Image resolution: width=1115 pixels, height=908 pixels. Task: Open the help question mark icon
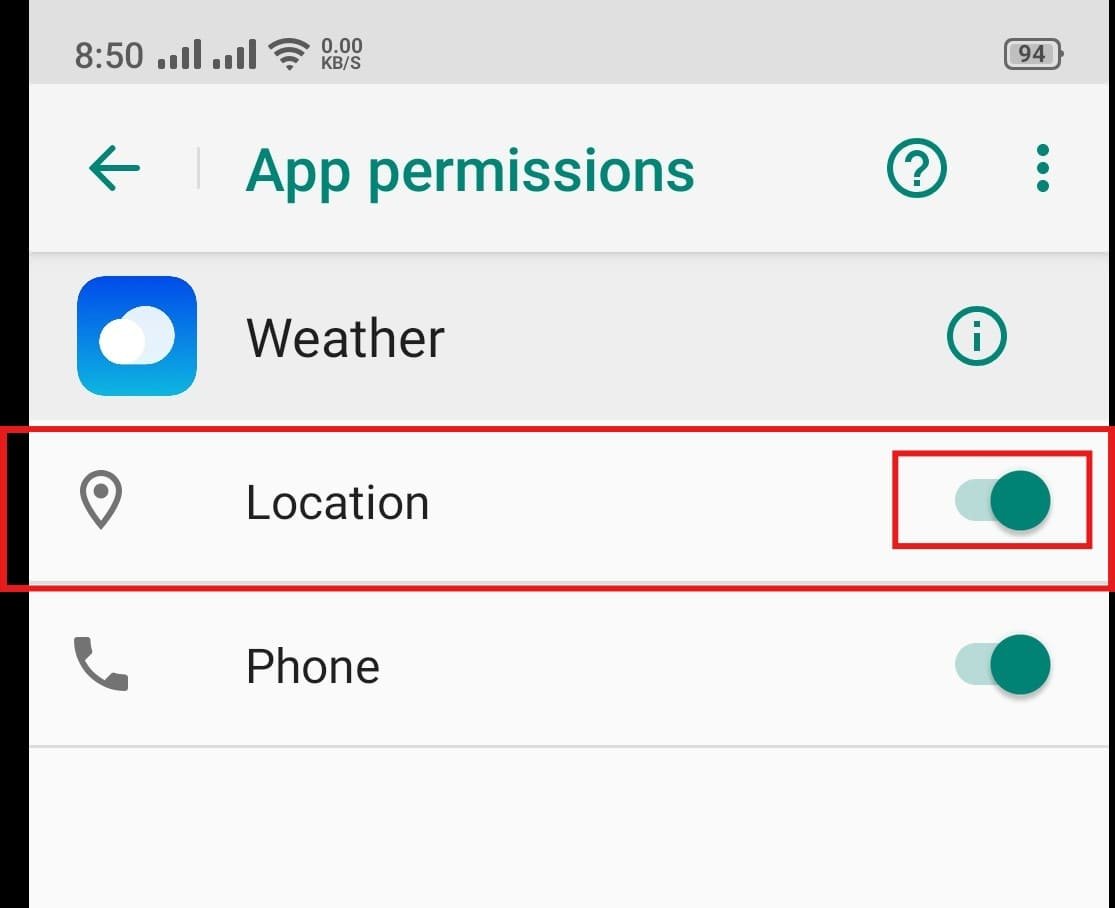[x=916, y=169]
